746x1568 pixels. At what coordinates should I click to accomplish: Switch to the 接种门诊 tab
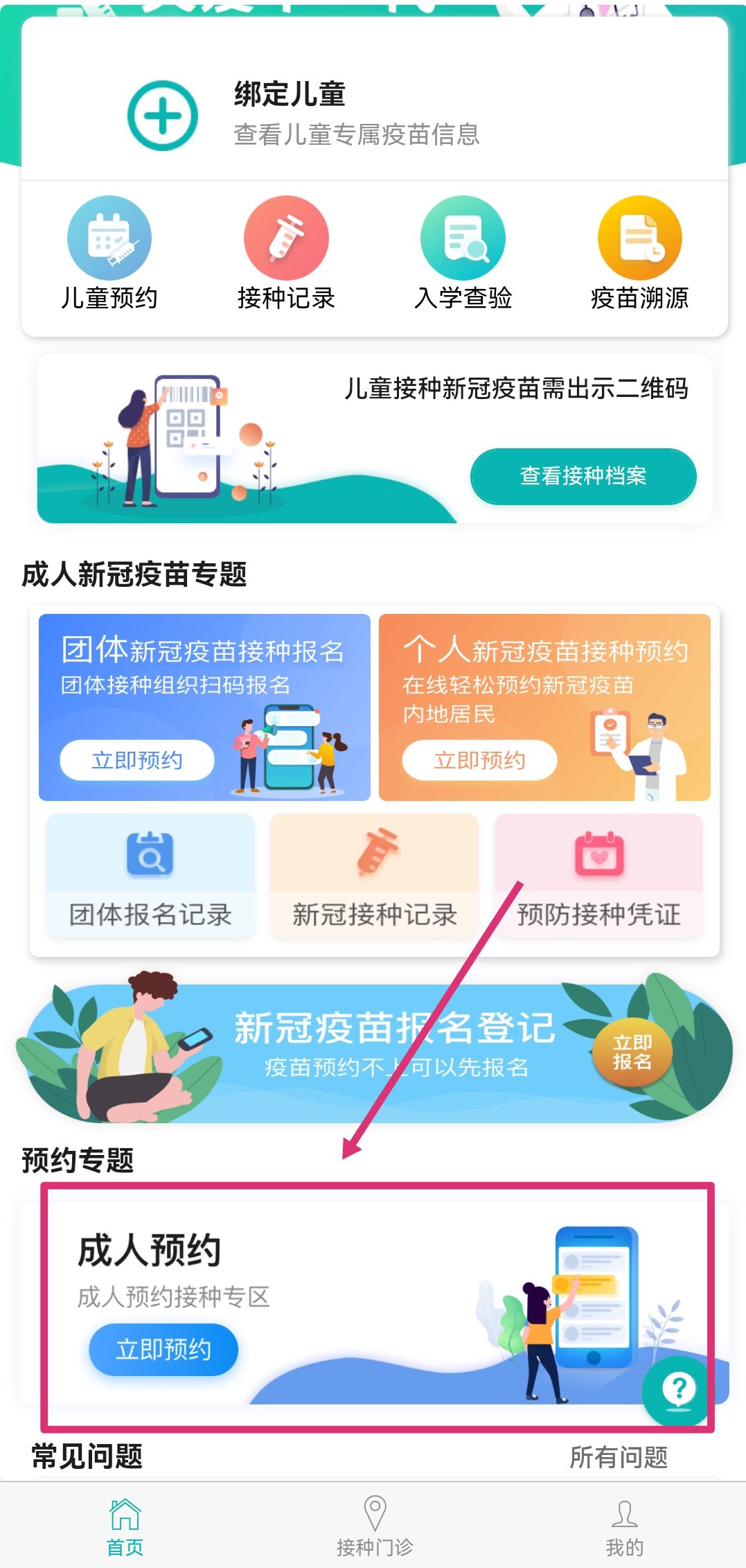[x=374, y=1526]
